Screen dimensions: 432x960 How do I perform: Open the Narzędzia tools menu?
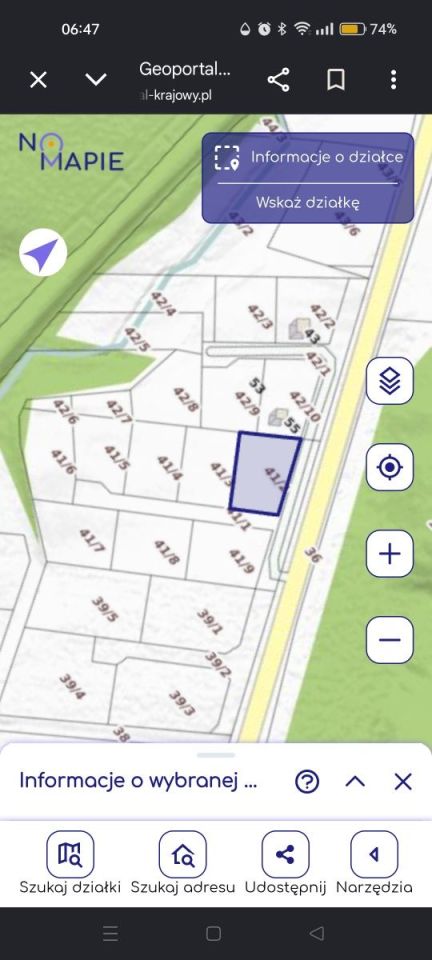[374, 864]
